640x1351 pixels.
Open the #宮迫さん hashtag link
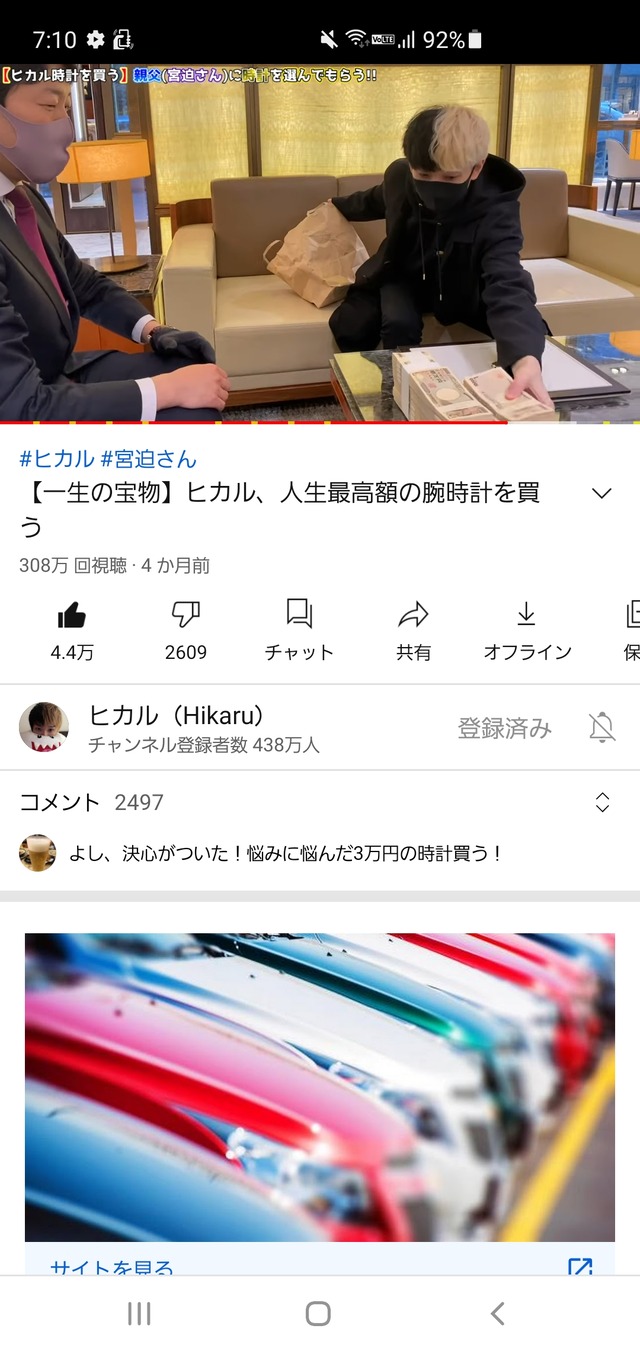[x=149, y=460]
